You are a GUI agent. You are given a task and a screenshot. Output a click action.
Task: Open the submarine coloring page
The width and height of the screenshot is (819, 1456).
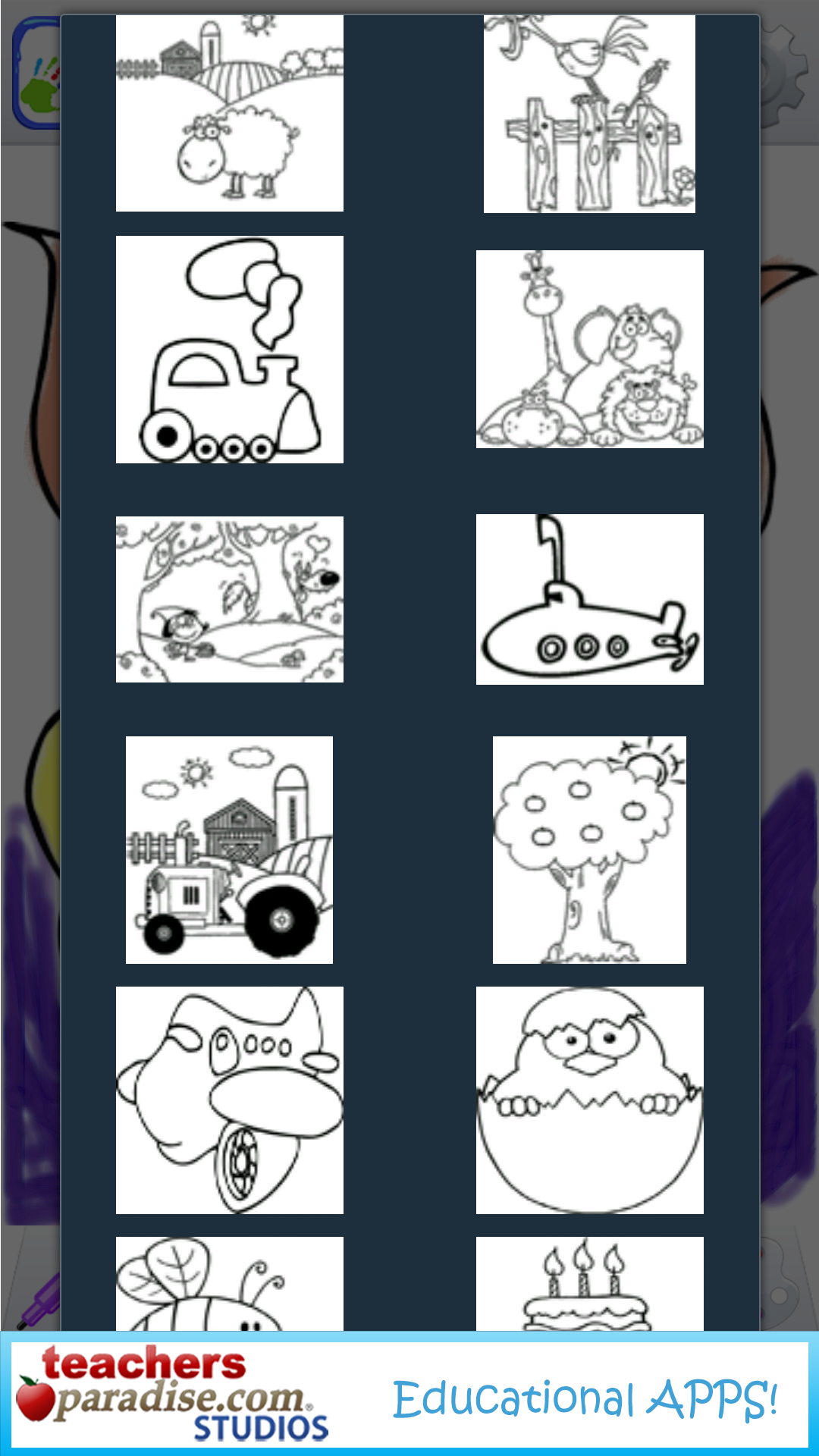click(x=589, y=599)
